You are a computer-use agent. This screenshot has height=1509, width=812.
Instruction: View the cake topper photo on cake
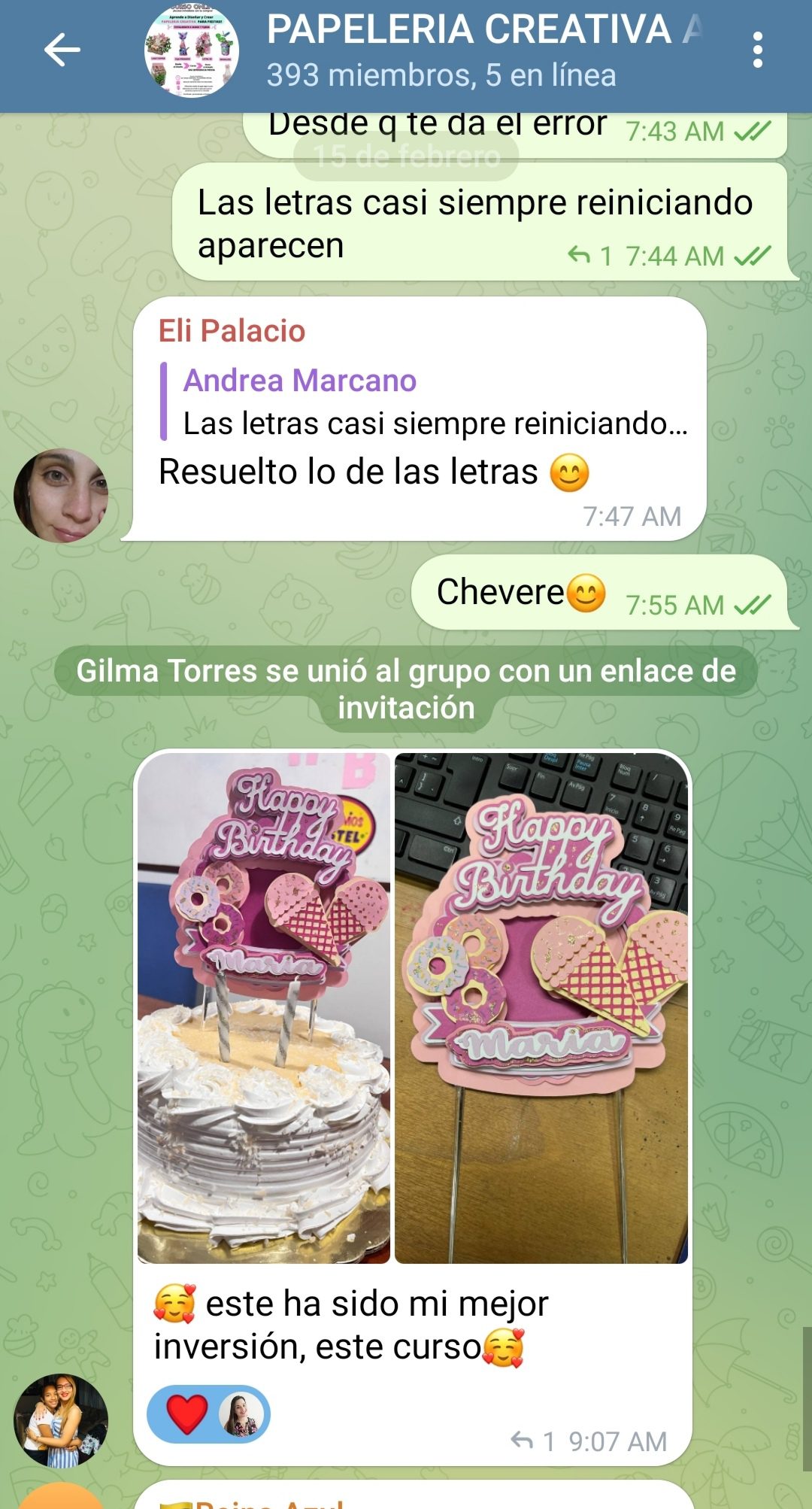(x=264, y=1008)
